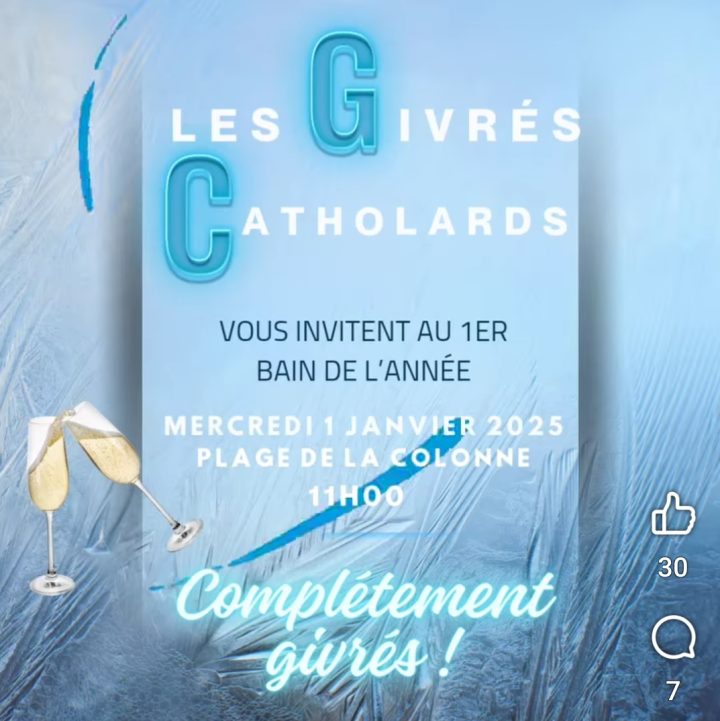
Task: Like this post with the thumbs-up icon
Action: click(672, 513)
